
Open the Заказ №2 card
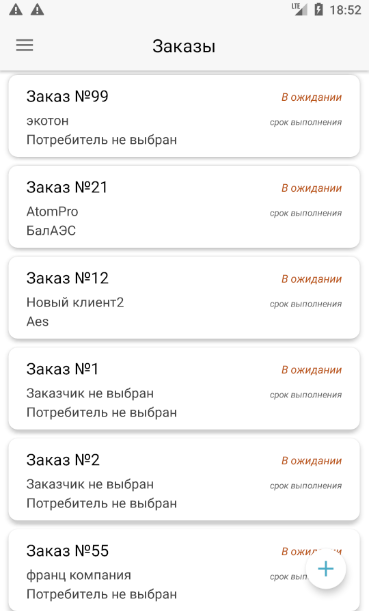coord(184,479)
